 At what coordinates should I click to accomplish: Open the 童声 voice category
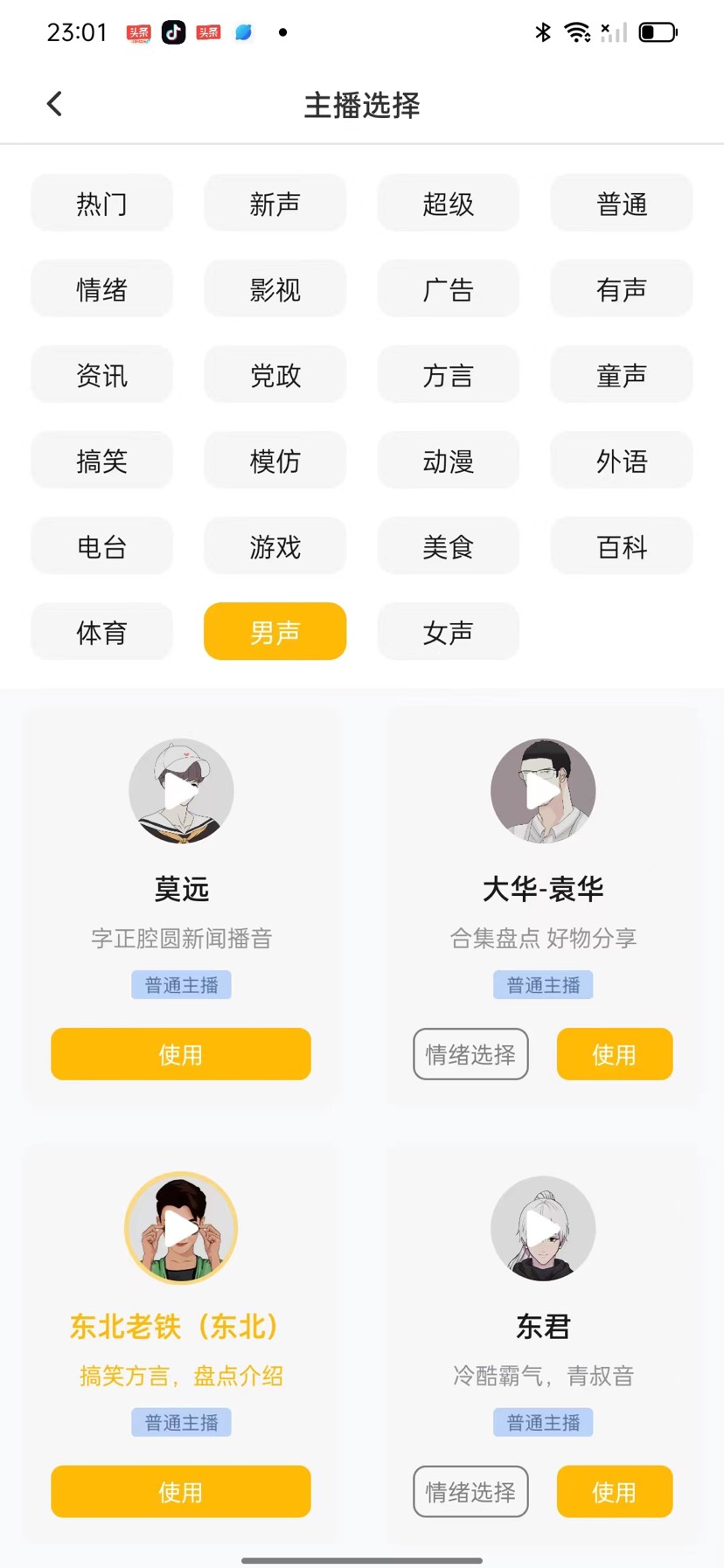[621, 375]
